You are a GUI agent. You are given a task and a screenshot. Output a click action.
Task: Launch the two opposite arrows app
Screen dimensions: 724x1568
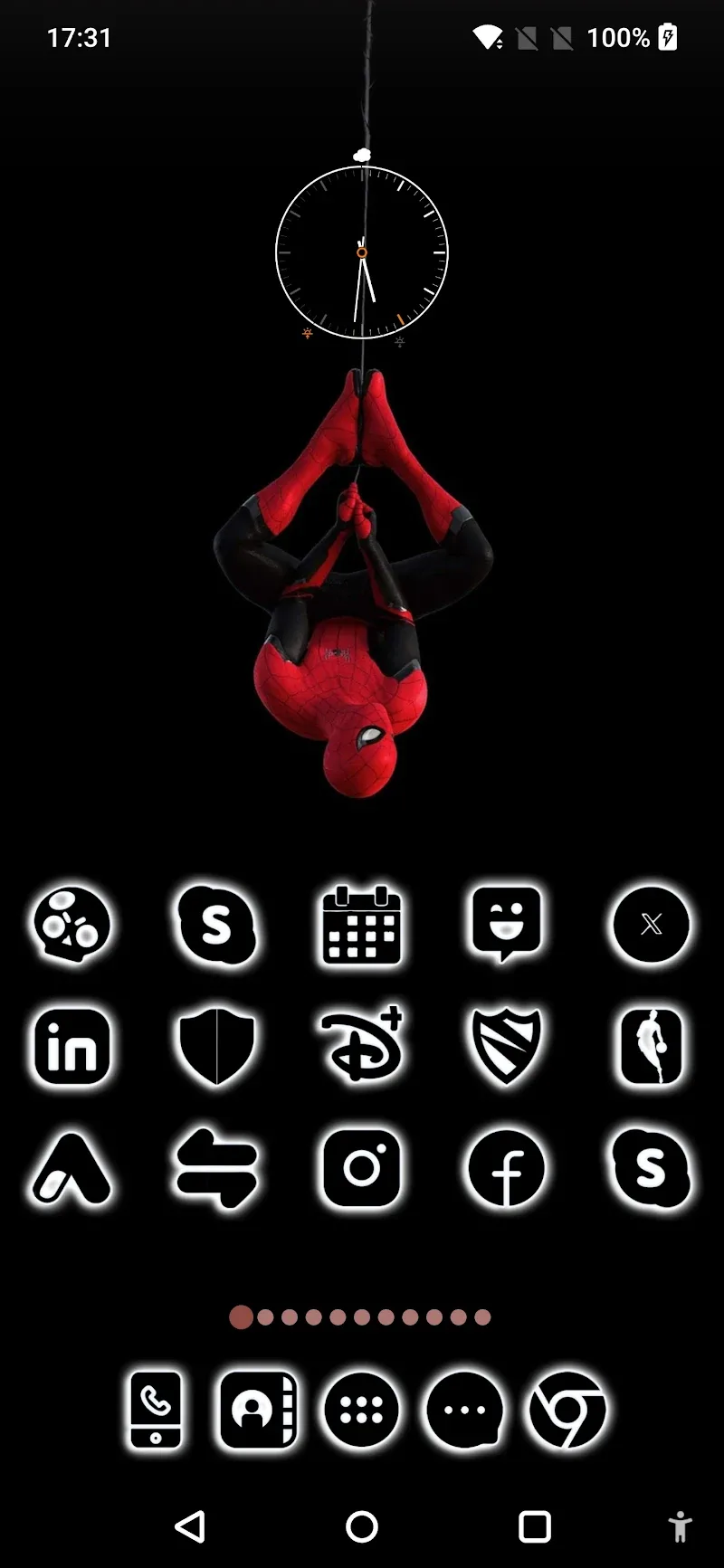[x=216, y=1168]
